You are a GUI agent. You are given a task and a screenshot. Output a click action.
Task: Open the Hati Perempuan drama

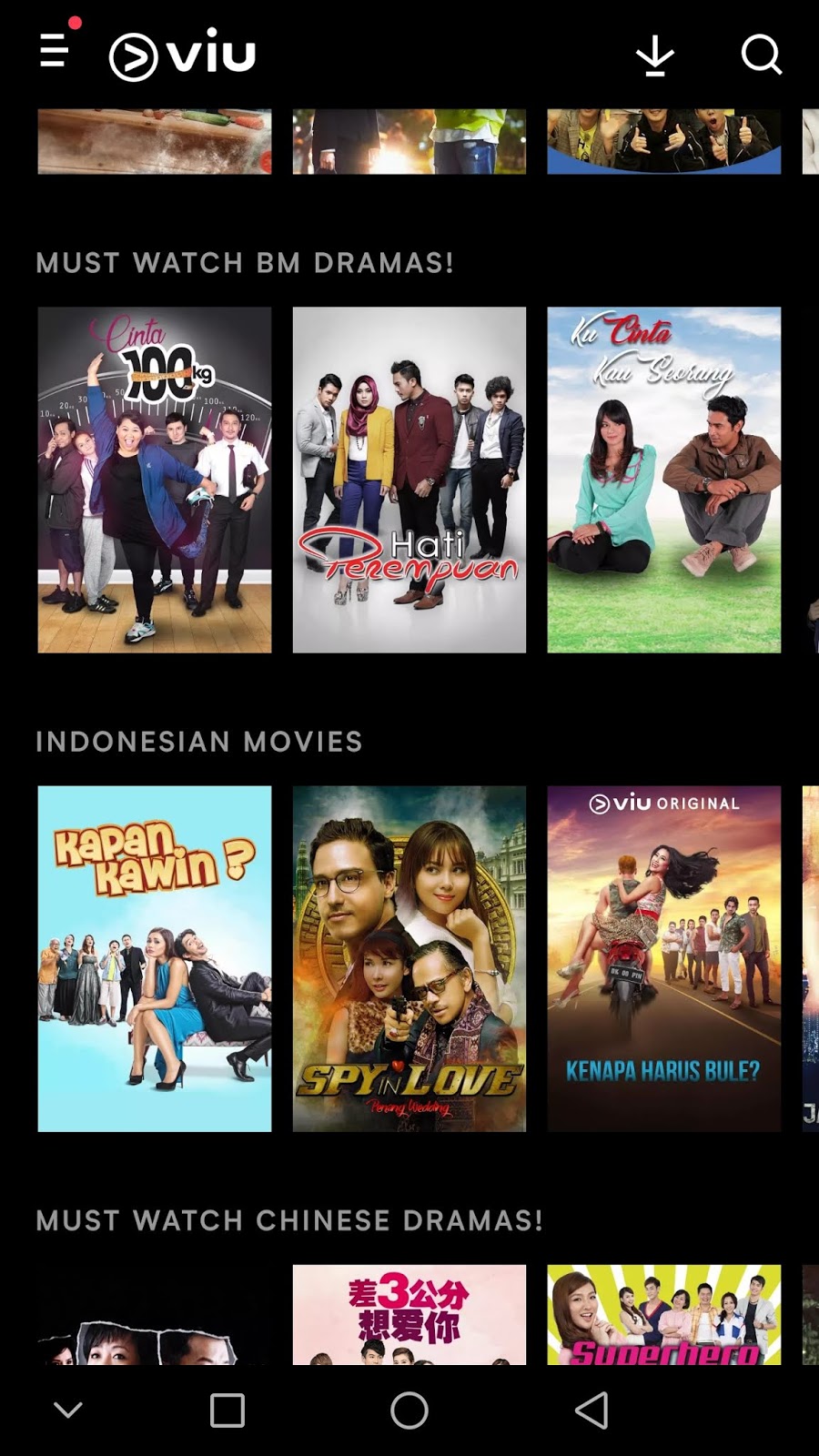(x=409, y=480)
